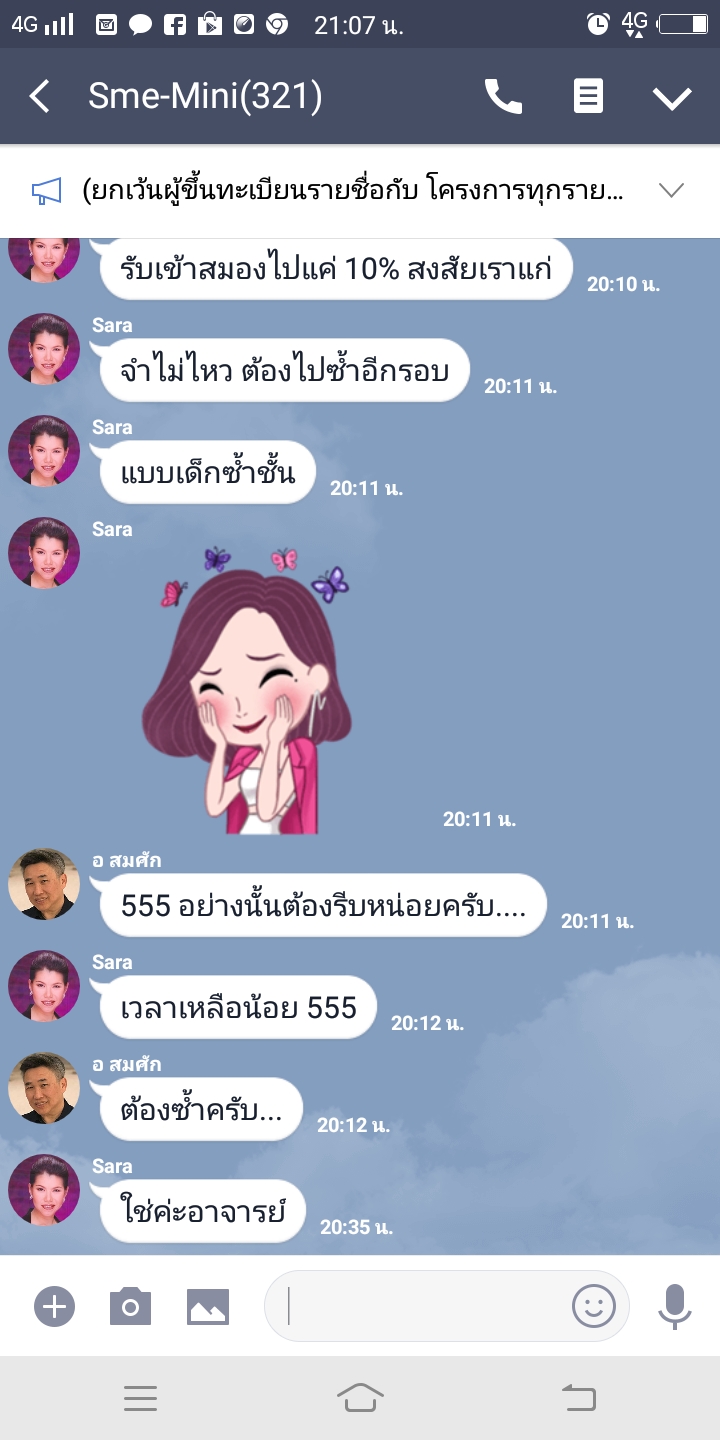Image resolution: width=720 pixels, height=1440 pixels.
Task: Tap the system home button
Action: point(360,1398)
